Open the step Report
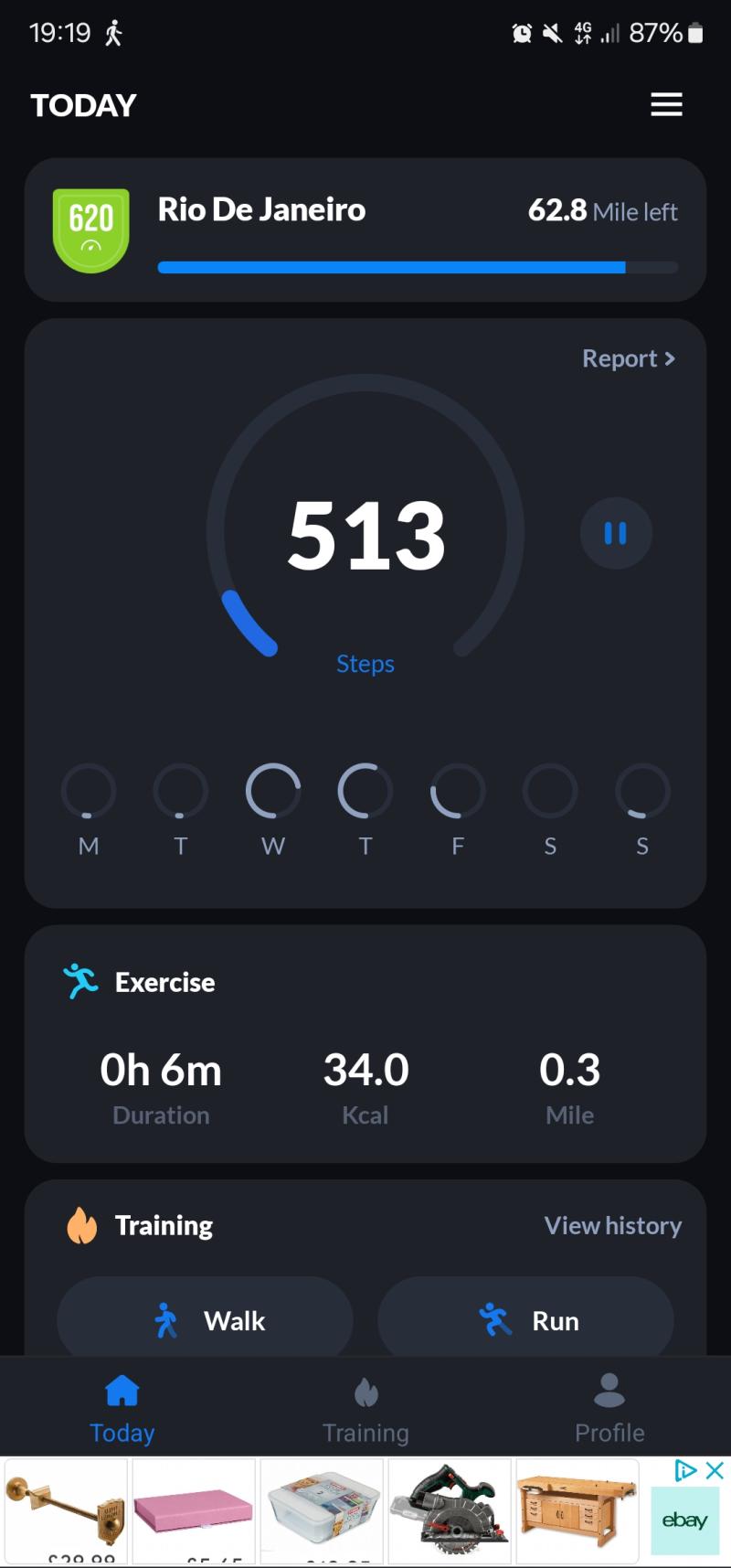Screen dimensions: 731x1568 [x=629, y=358]
